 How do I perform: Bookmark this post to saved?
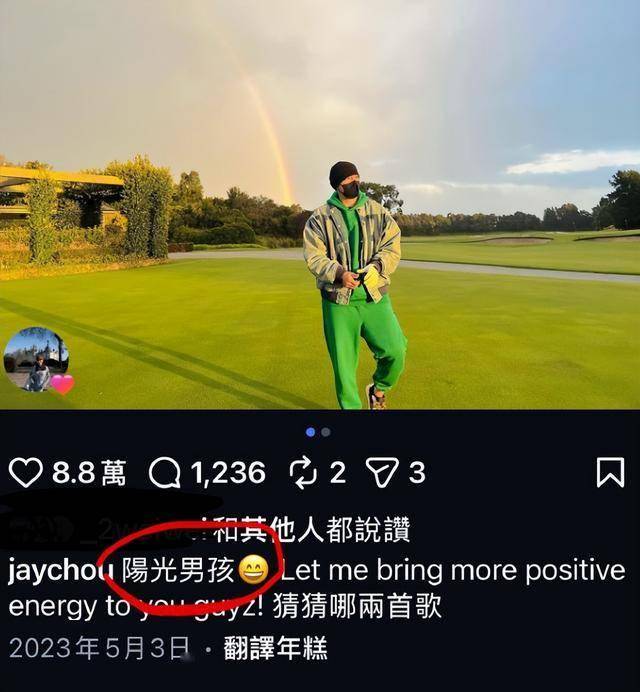[x=610, y=472]
